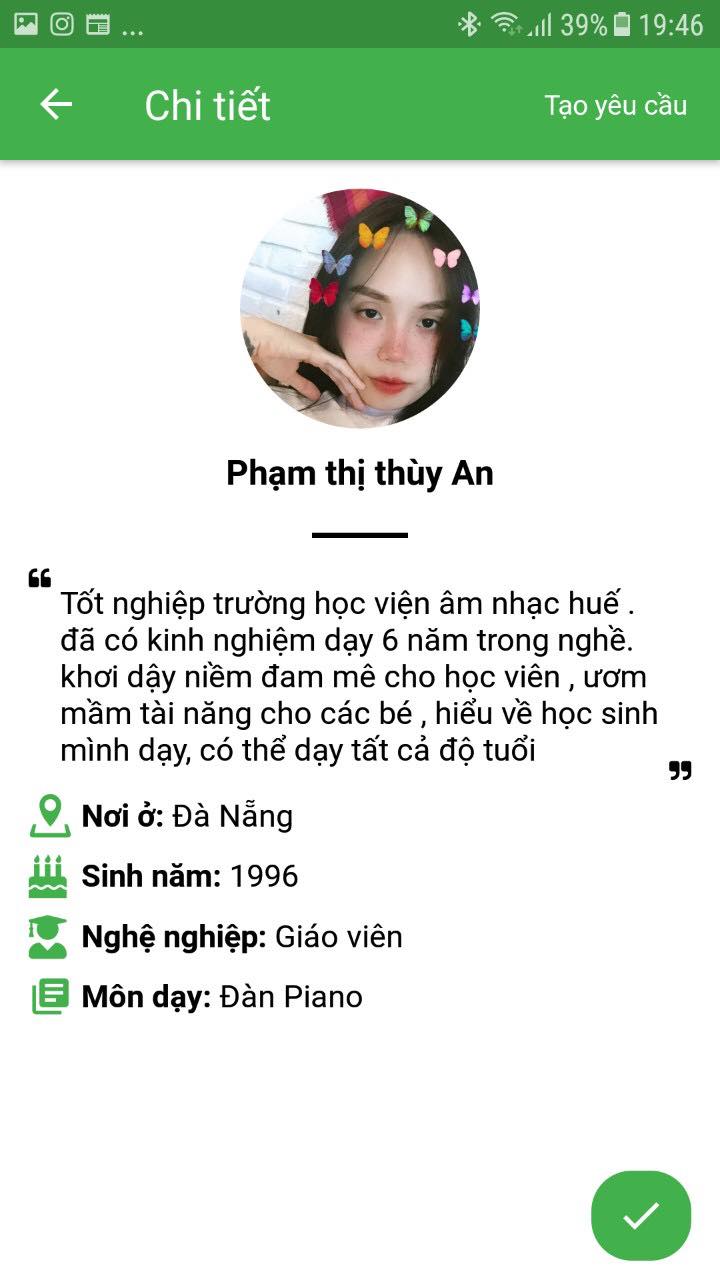The image size is (720, 1280).
Task: Confirm with the green checkmark button
Action: tap(641, 1215)
